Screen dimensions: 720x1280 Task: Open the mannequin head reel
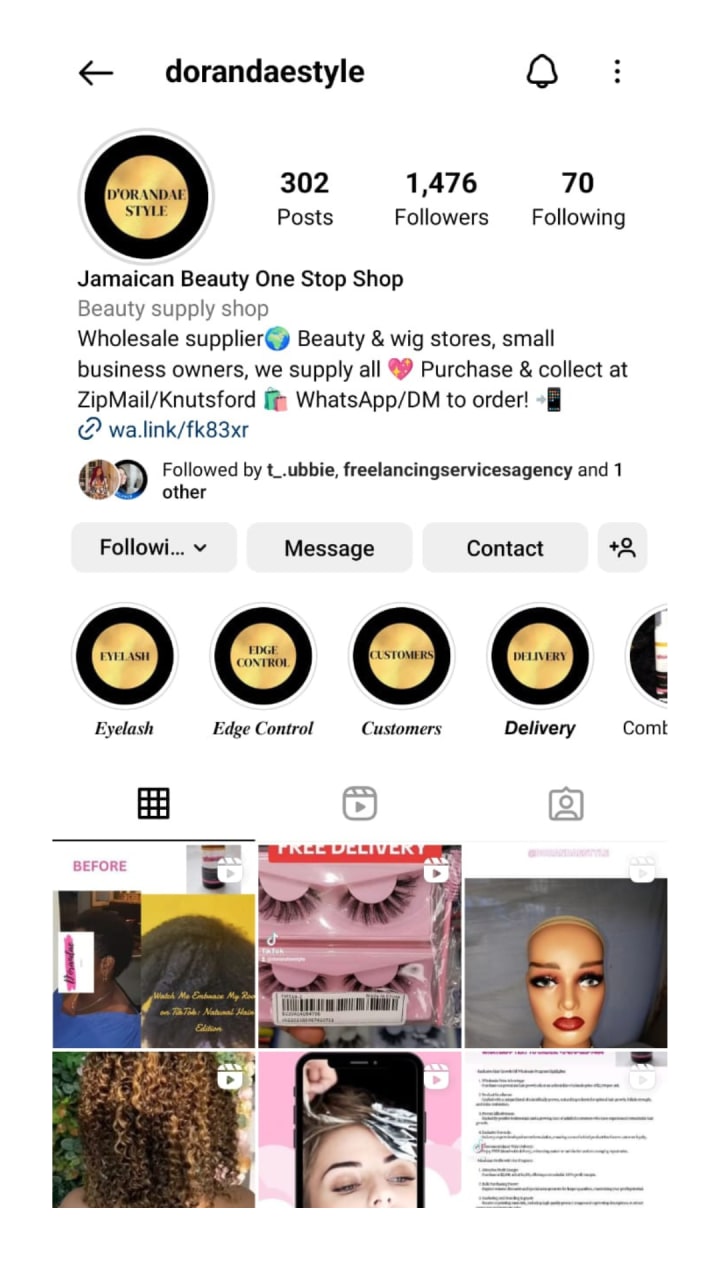pyautogui.click(x=565, y=945)
